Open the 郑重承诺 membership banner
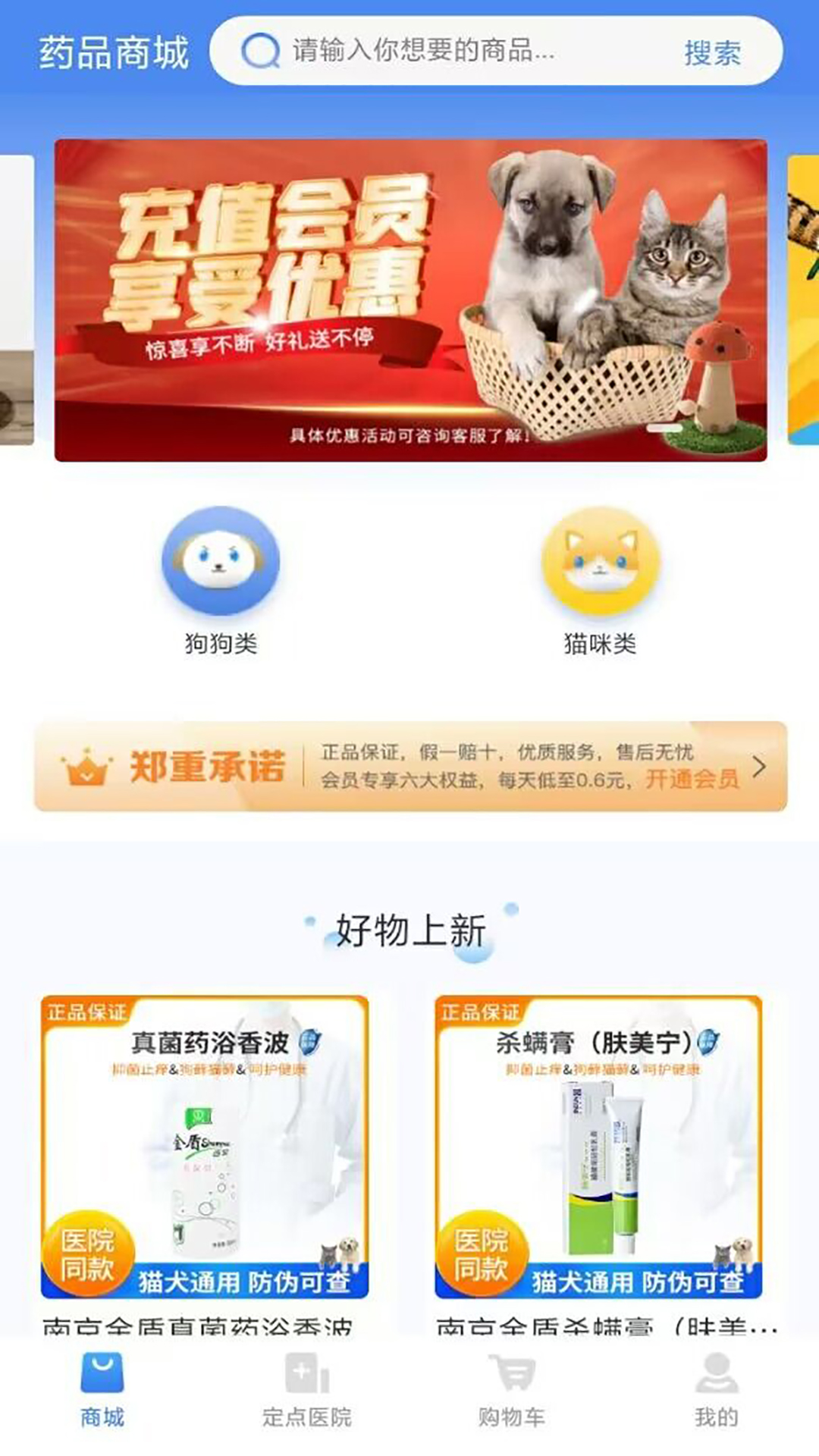 pyautogui.click(x=410, y=766)
